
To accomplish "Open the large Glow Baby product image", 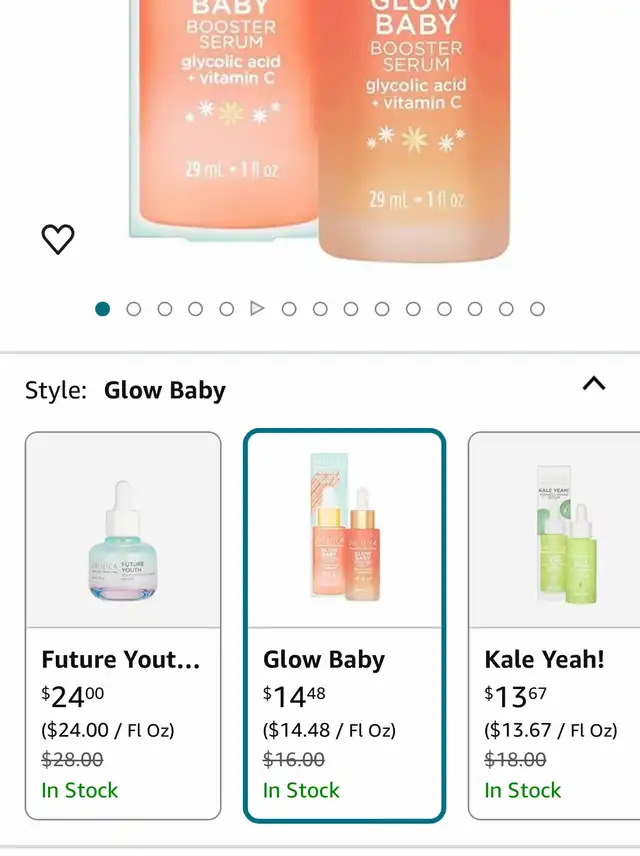I will tap(322, 131).
